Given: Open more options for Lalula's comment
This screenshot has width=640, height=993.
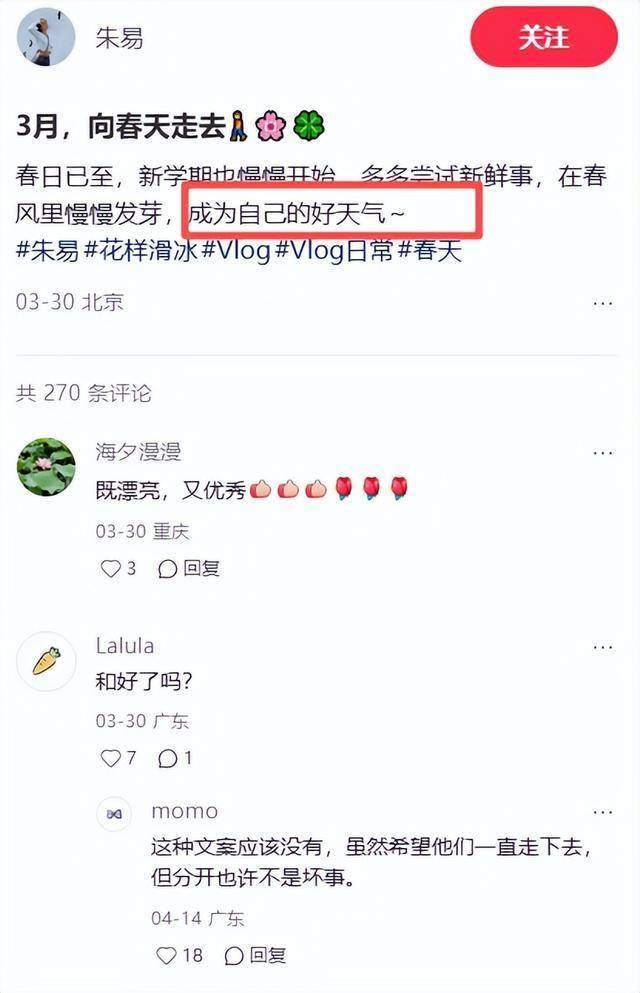Looking at the screenshot, I should pyautogui.click(x=602, y=647).
